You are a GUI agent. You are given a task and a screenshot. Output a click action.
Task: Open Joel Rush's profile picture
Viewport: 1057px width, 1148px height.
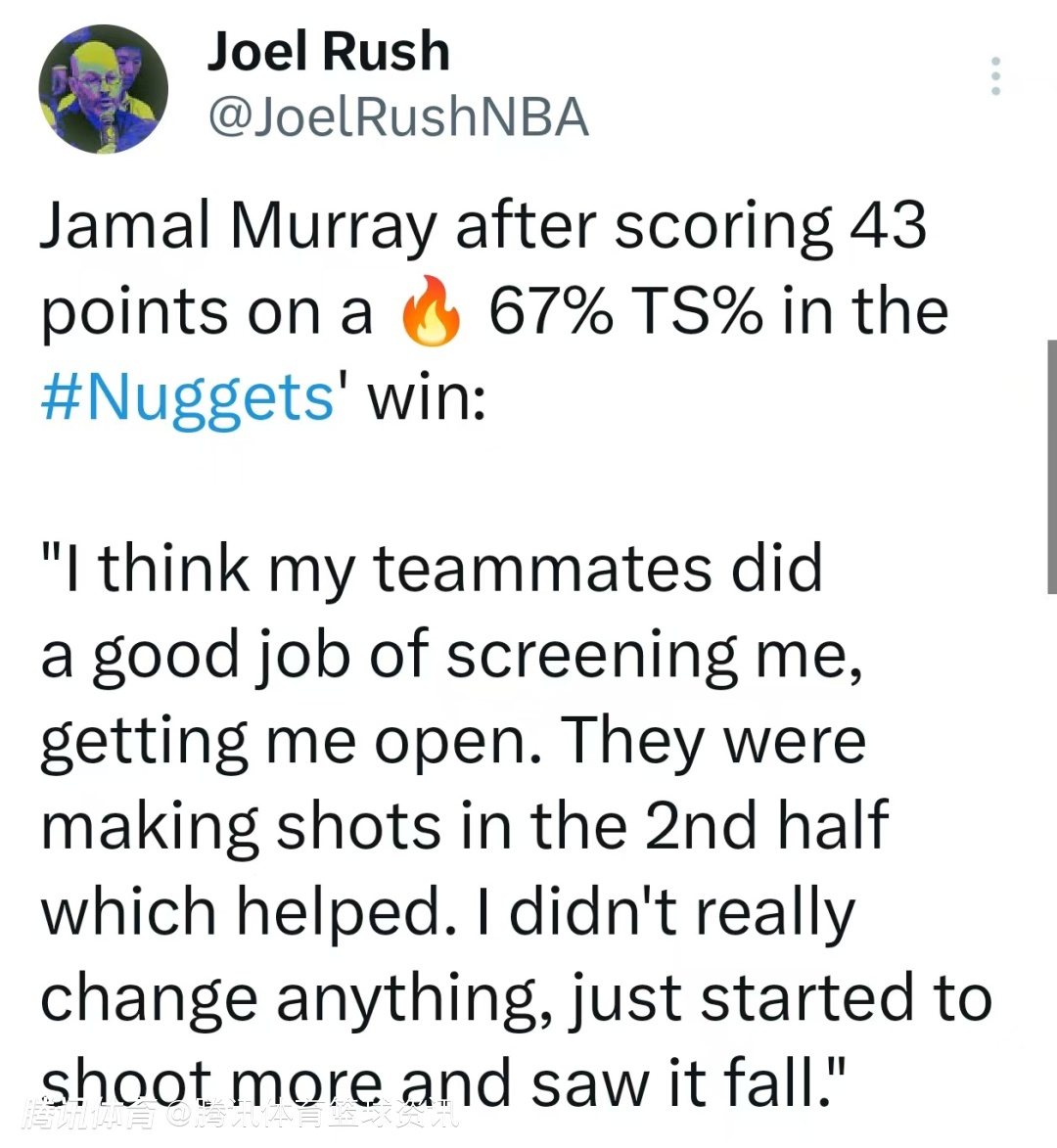tap(103, 89)
